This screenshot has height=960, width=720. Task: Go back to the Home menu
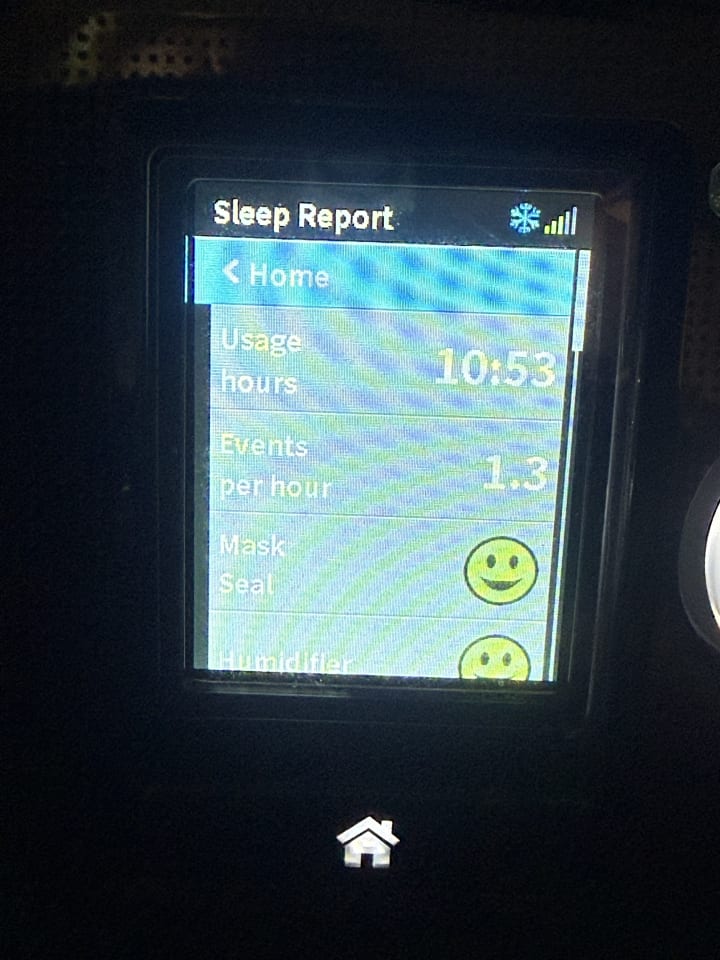click(277, 274)
